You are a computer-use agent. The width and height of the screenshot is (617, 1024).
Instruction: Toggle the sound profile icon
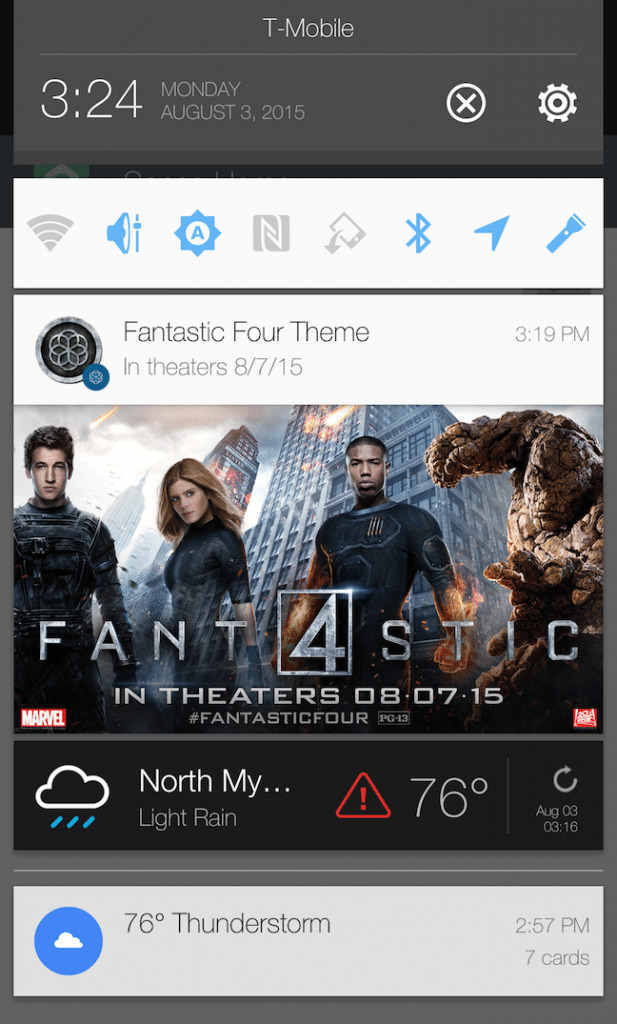click(124, 233)
